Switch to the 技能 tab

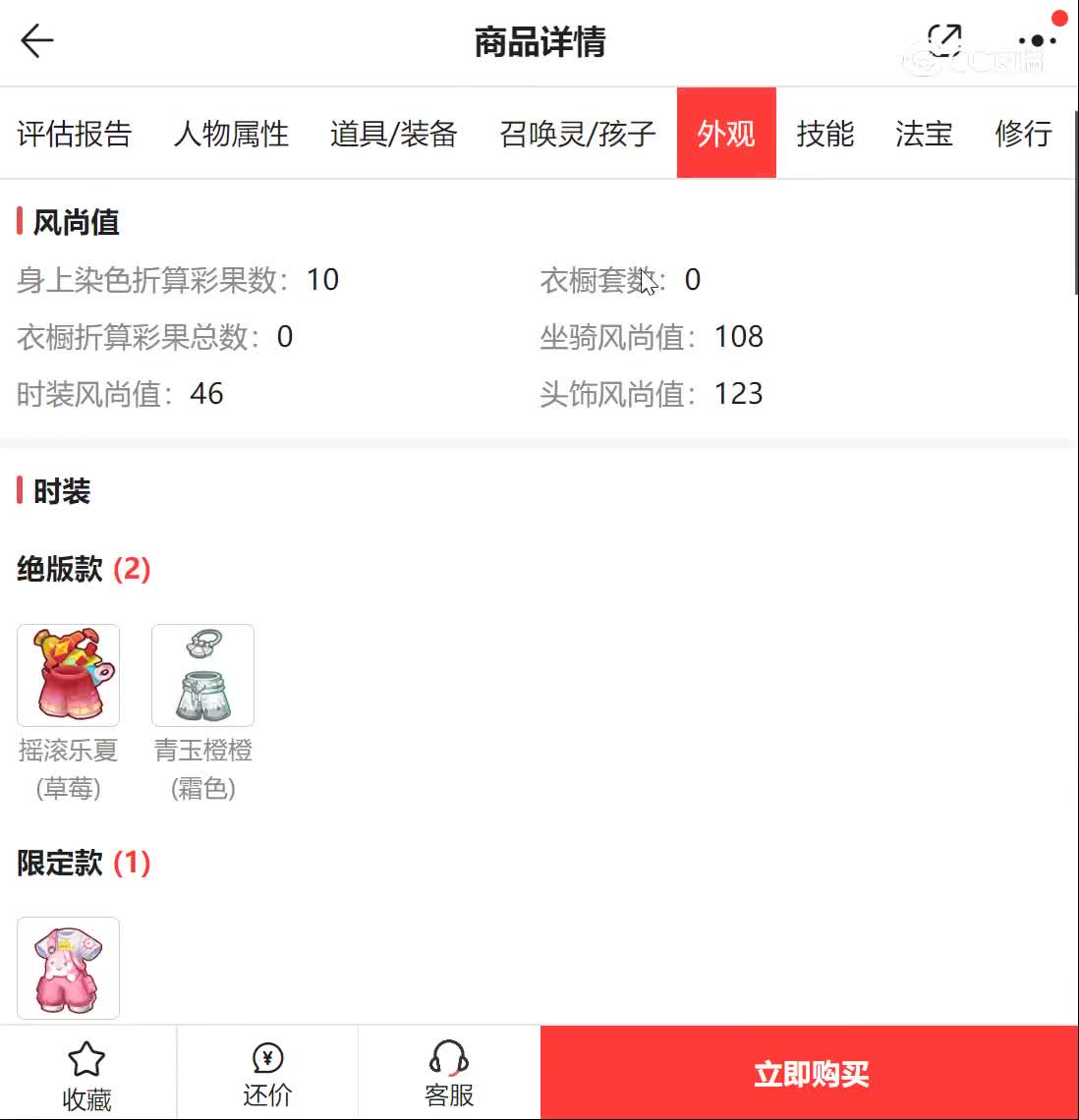(825, 134)
